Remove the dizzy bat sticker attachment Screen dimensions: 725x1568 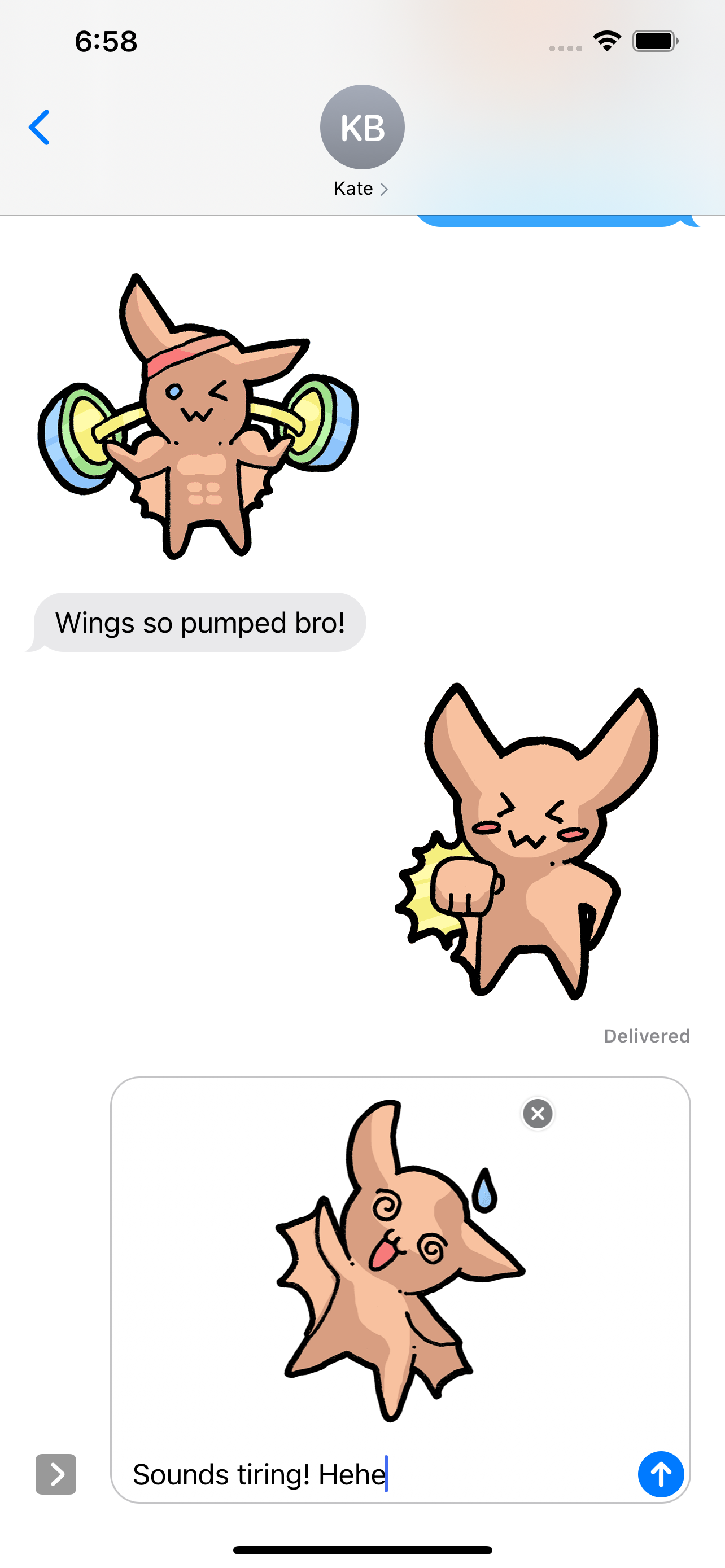538,1113
